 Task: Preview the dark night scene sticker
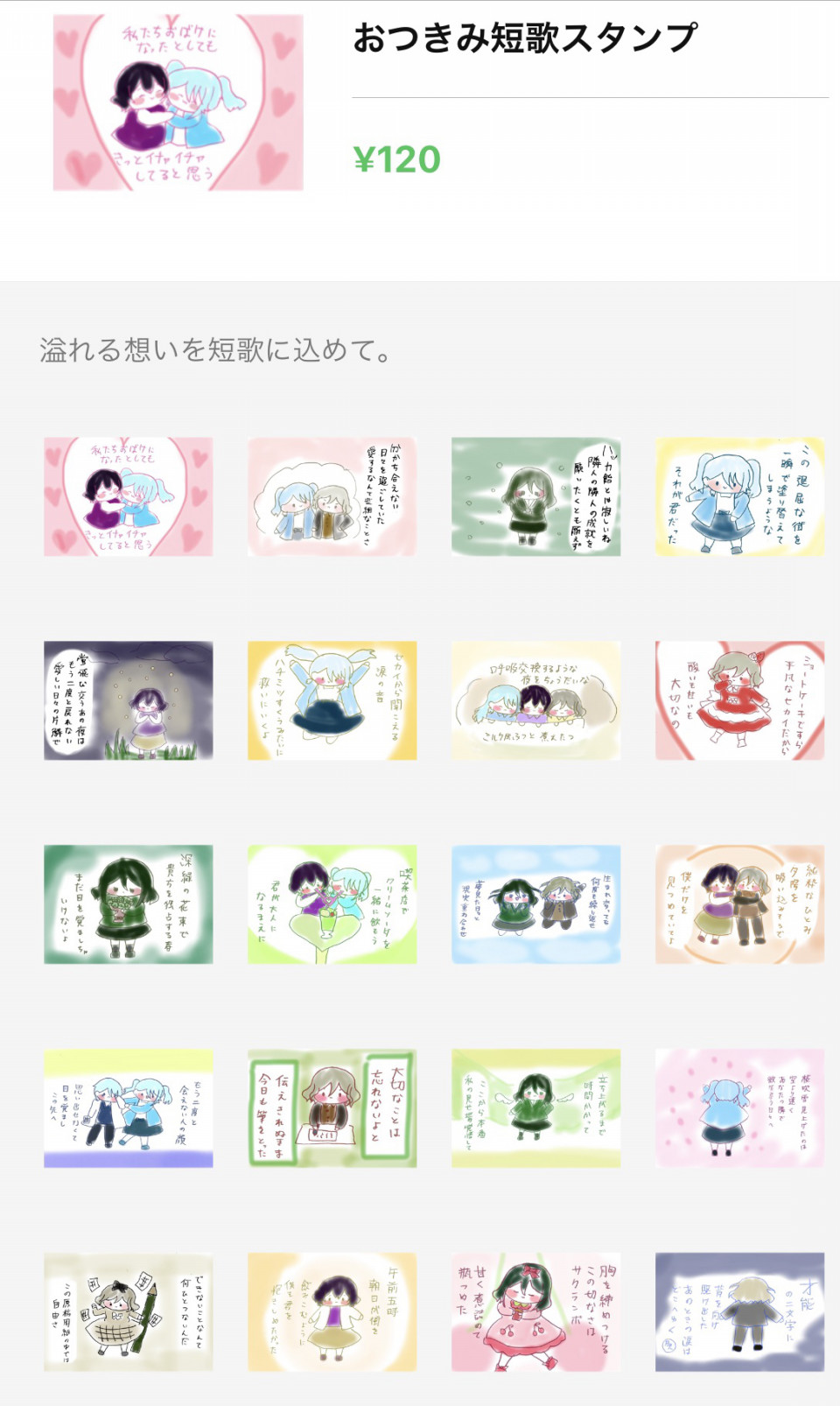128,700
